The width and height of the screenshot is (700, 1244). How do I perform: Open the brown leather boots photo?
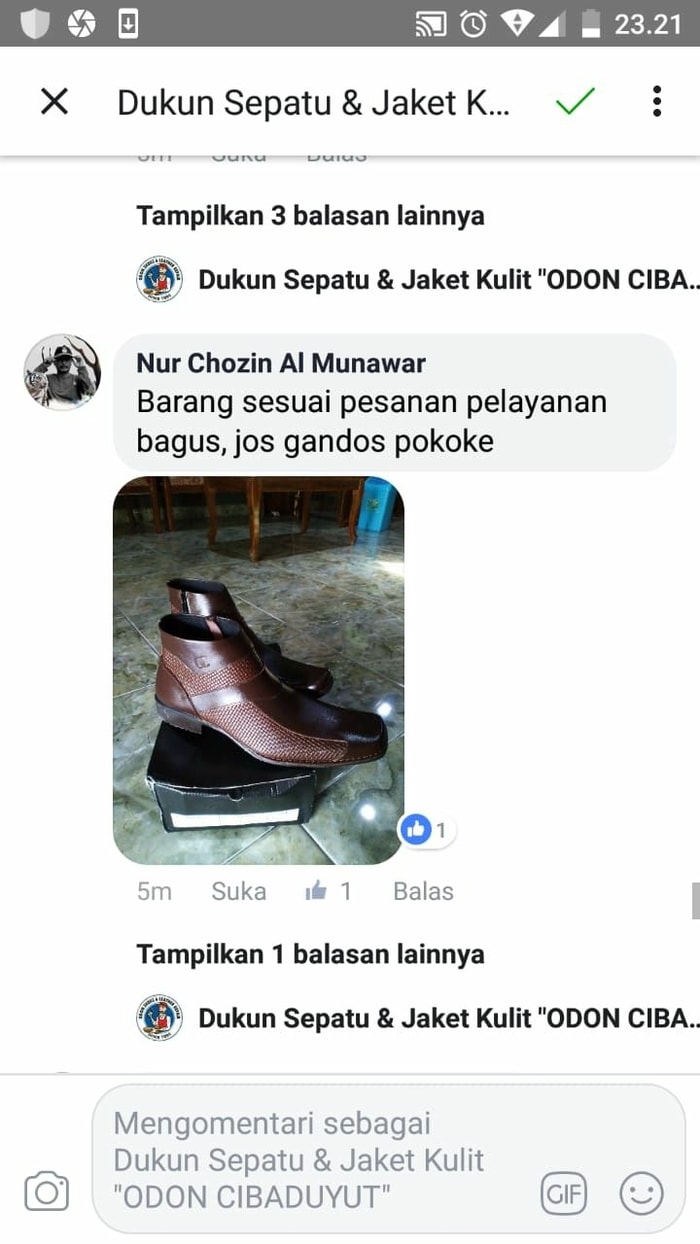point(258,670)
